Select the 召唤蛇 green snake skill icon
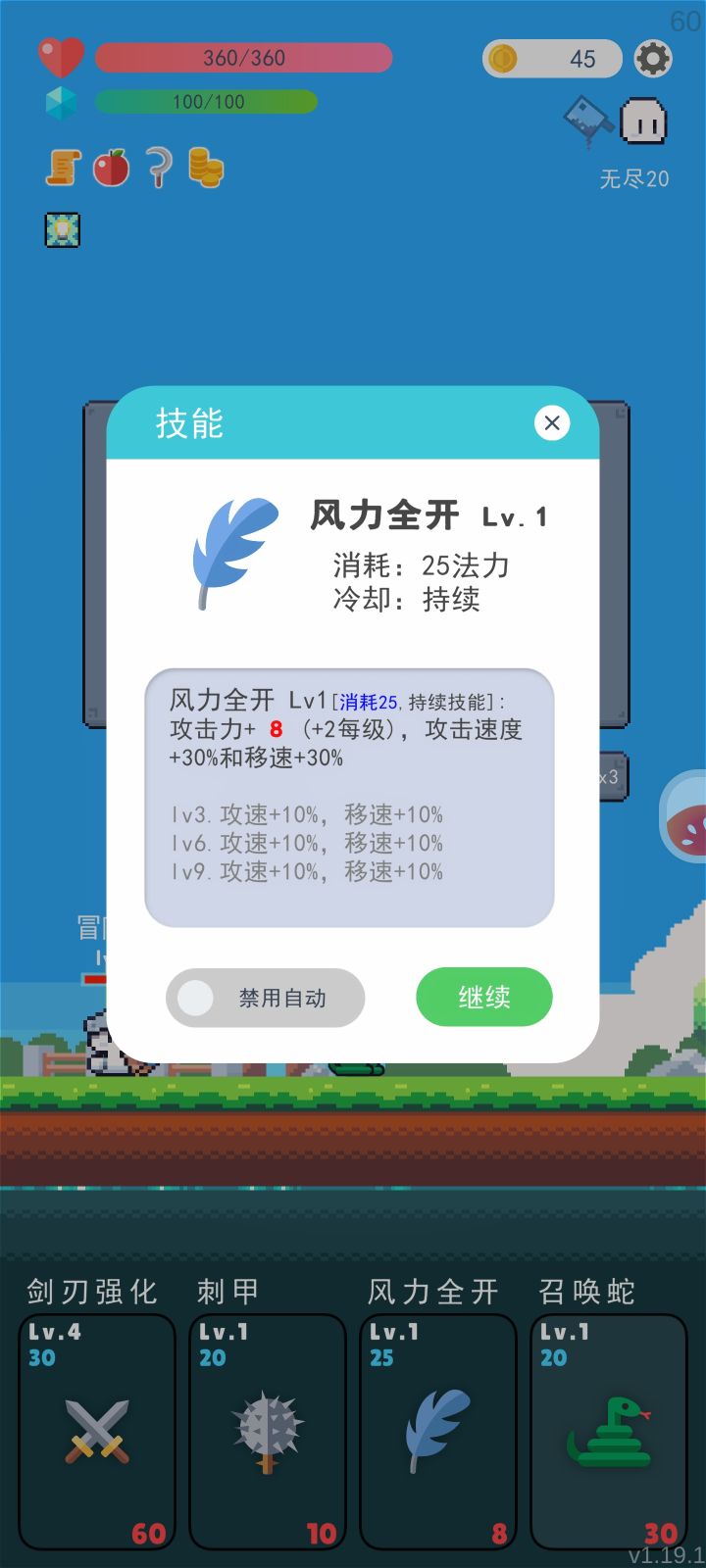 pos(608,1431)
